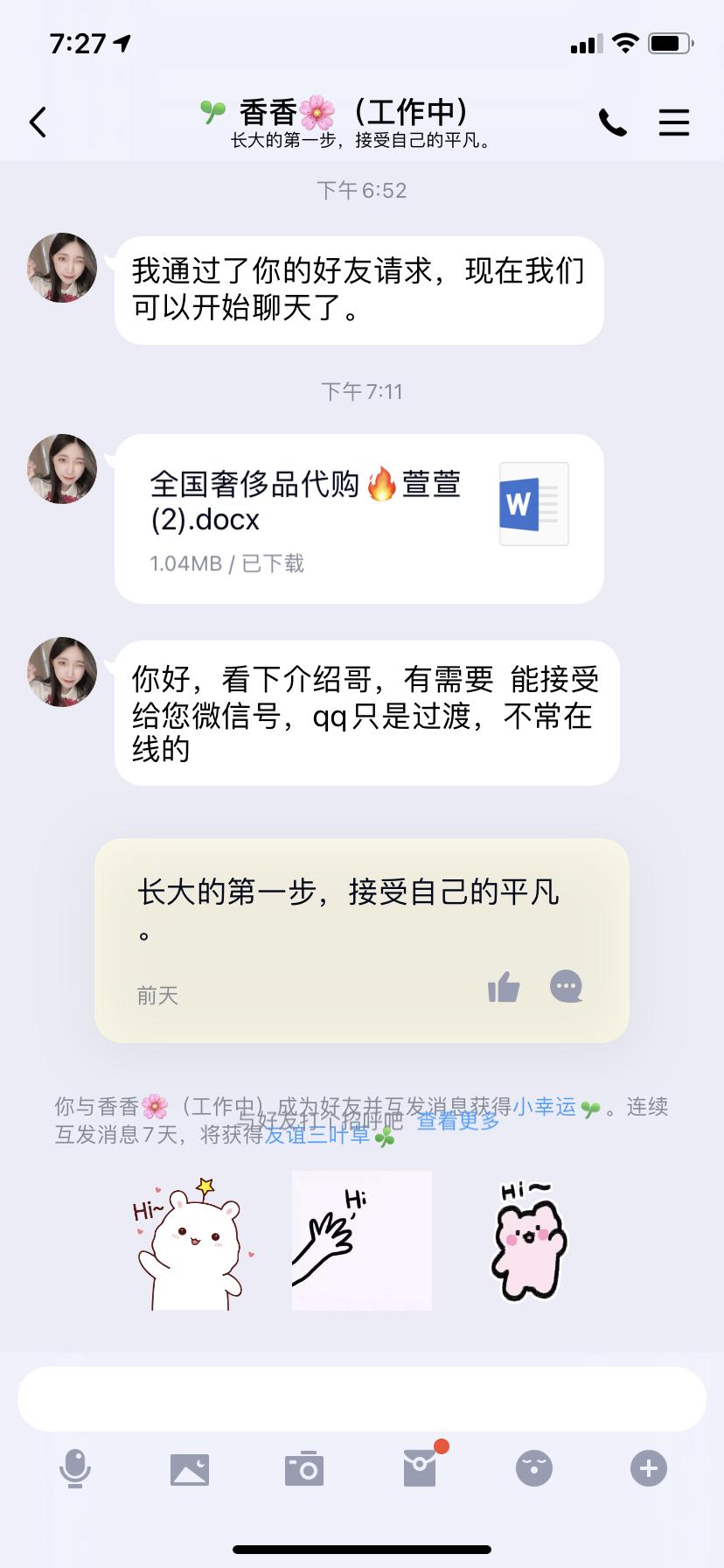724x1568 pixels.
Task: Send the pink bear Hi sticker
Action: point(529,1241)
